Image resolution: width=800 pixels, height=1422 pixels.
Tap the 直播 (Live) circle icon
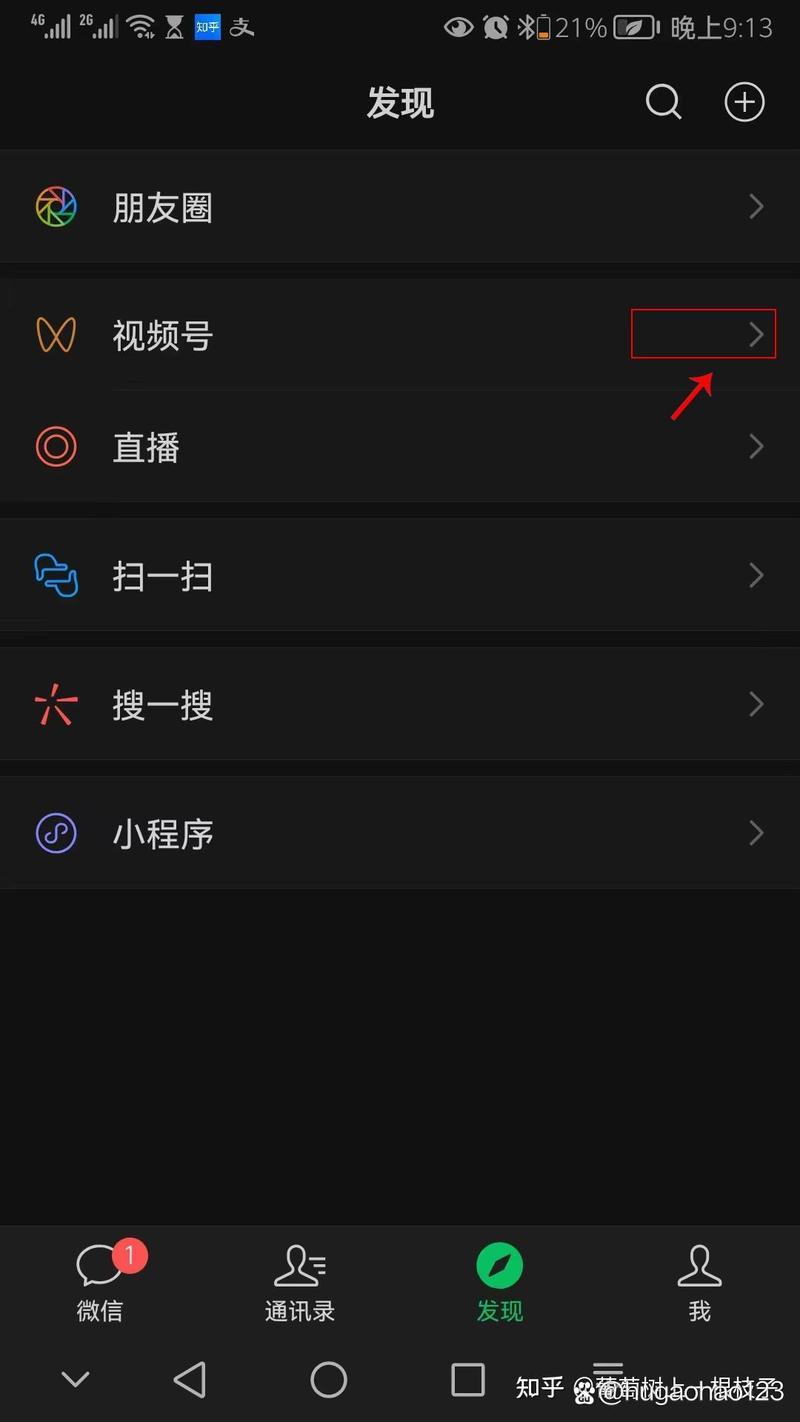pyautogui.click(x=56, y=447)
